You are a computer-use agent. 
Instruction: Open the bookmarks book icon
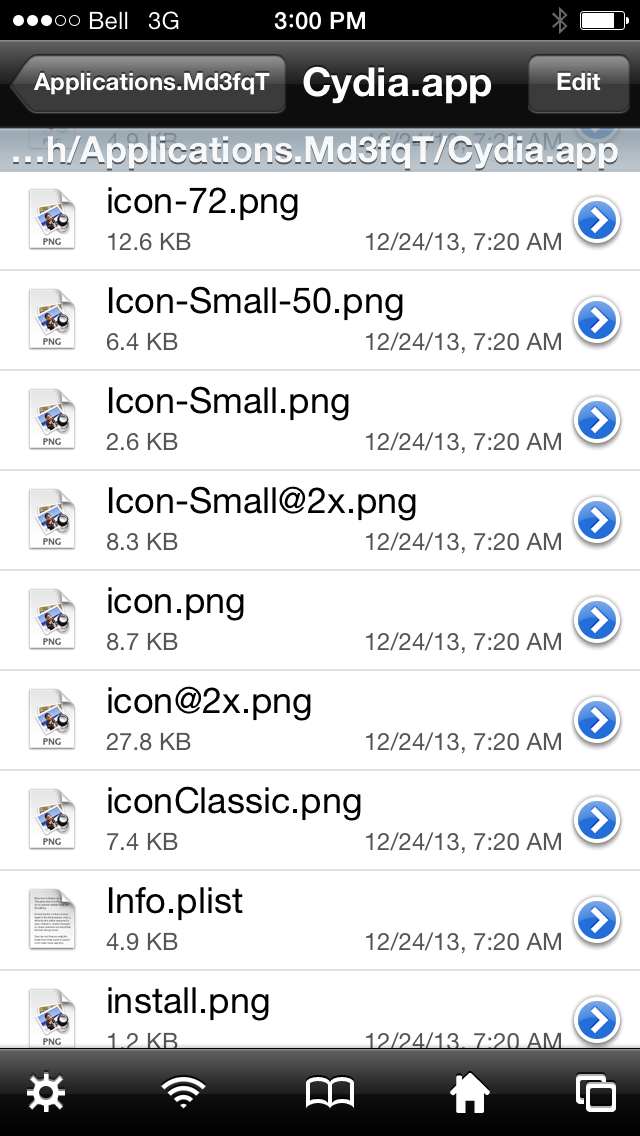click(329, 1093)
